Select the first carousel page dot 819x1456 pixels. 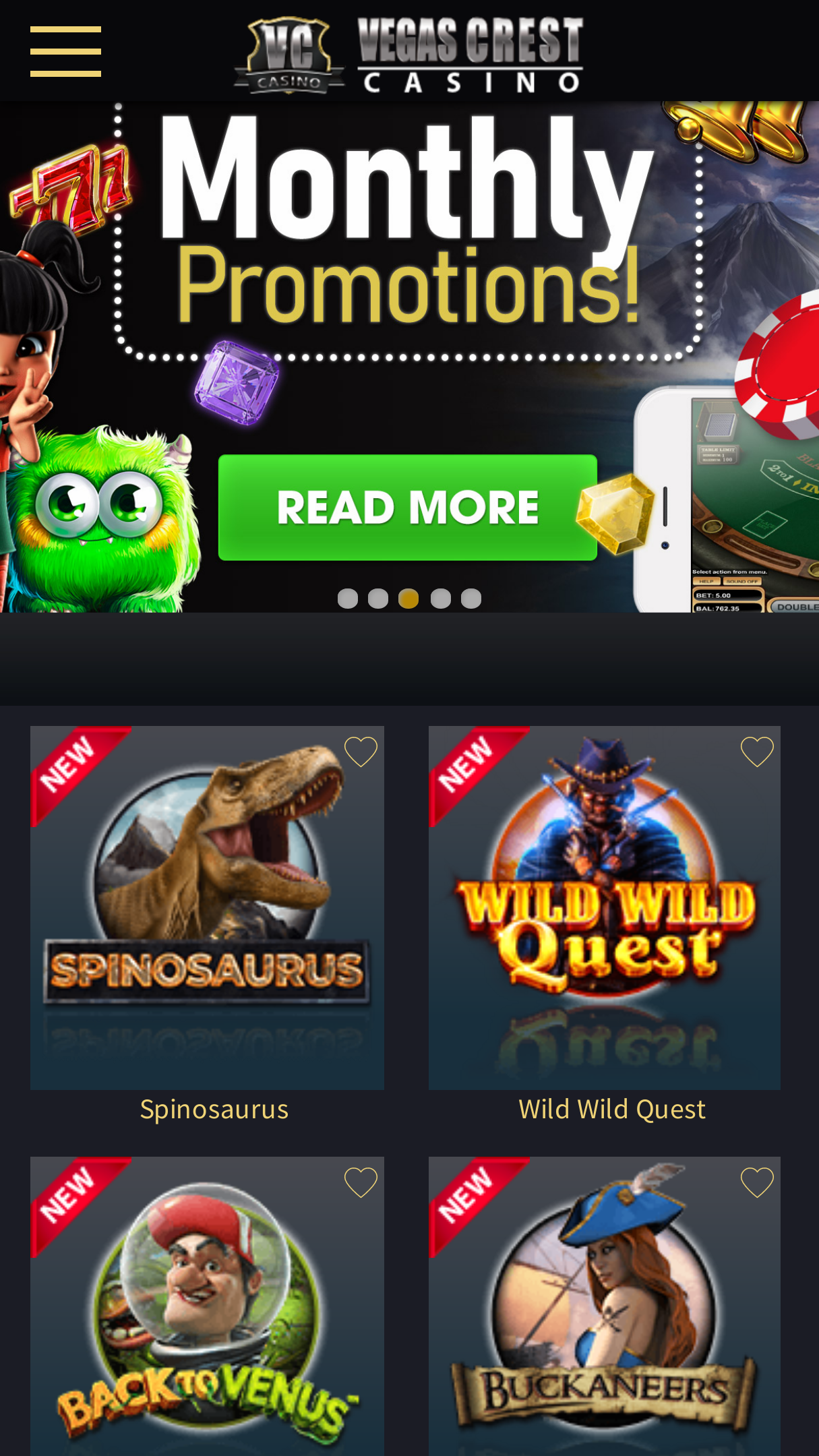pyautogui.click(x=348, y=599)
